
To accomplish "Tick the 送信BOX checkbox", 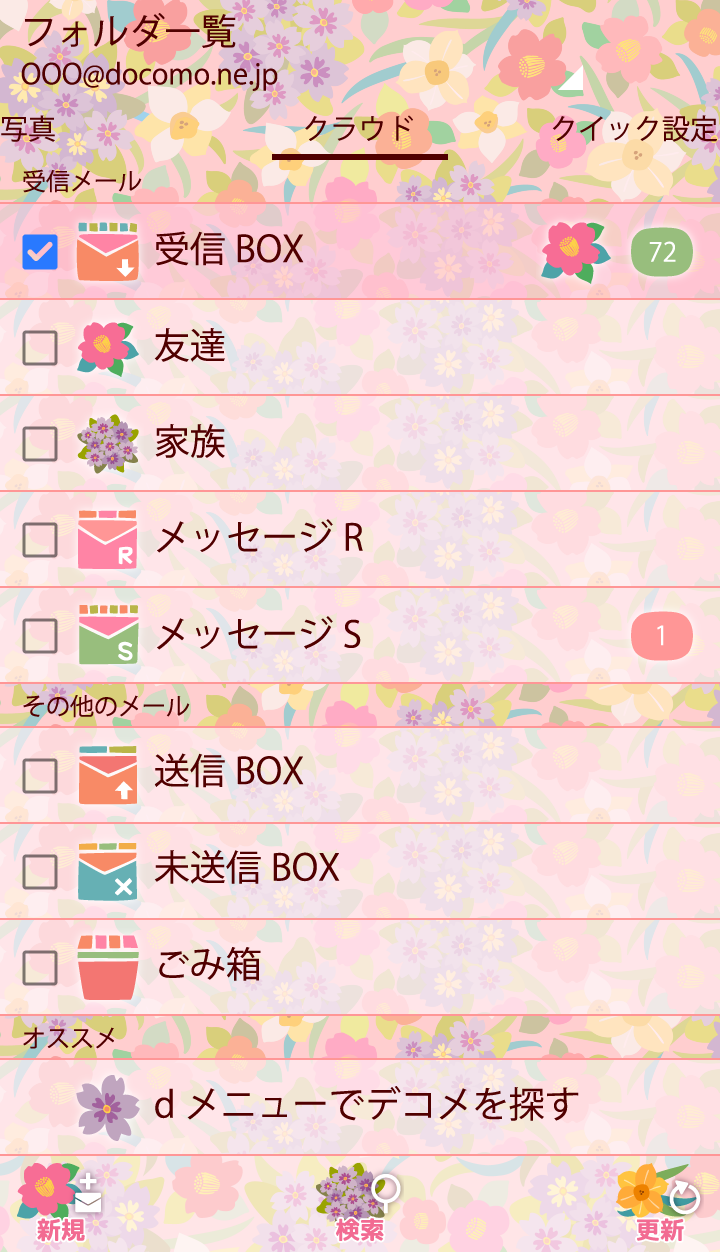I will click(x=40, y=775).
